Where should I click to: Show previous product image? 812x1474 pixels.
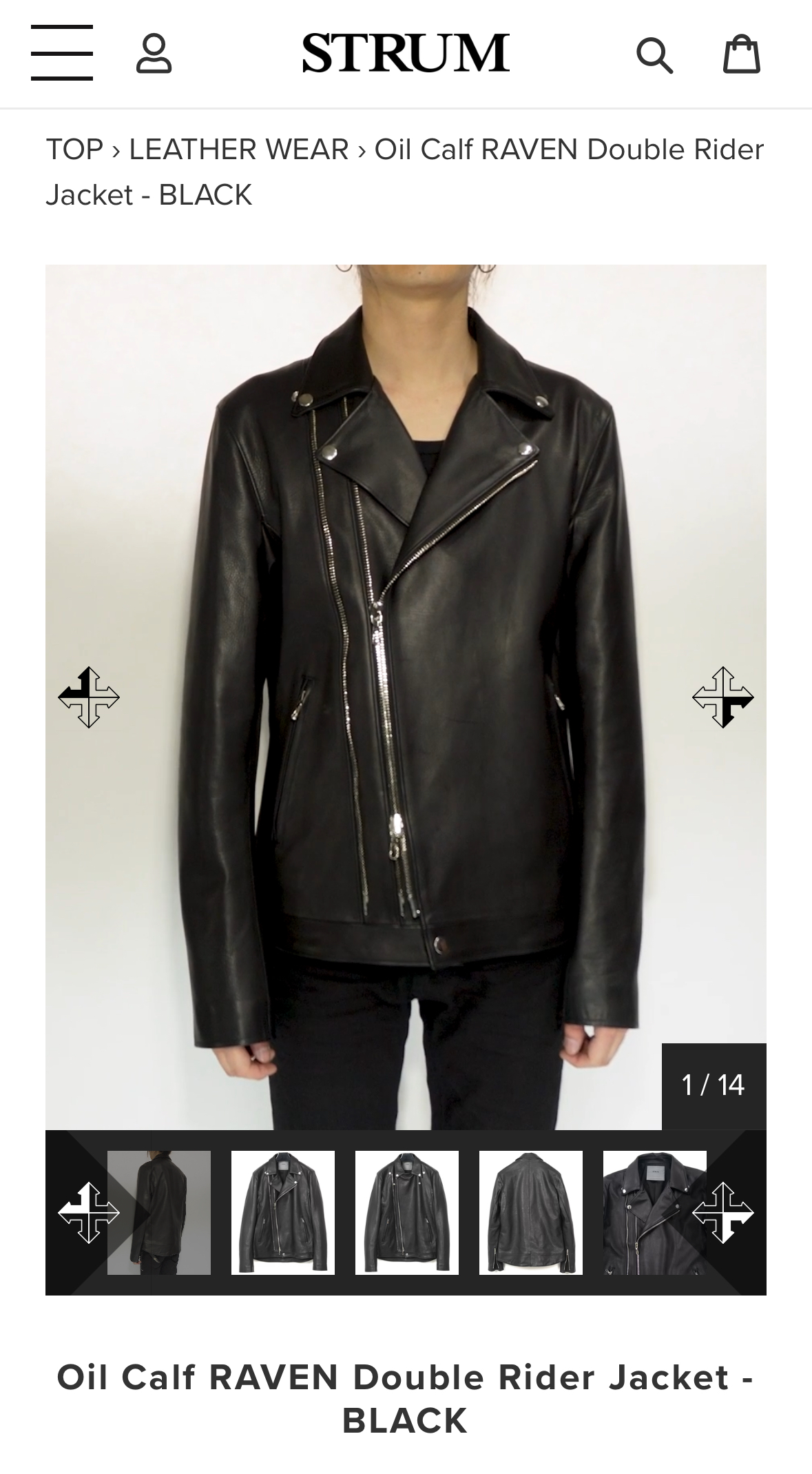[89, 697]
